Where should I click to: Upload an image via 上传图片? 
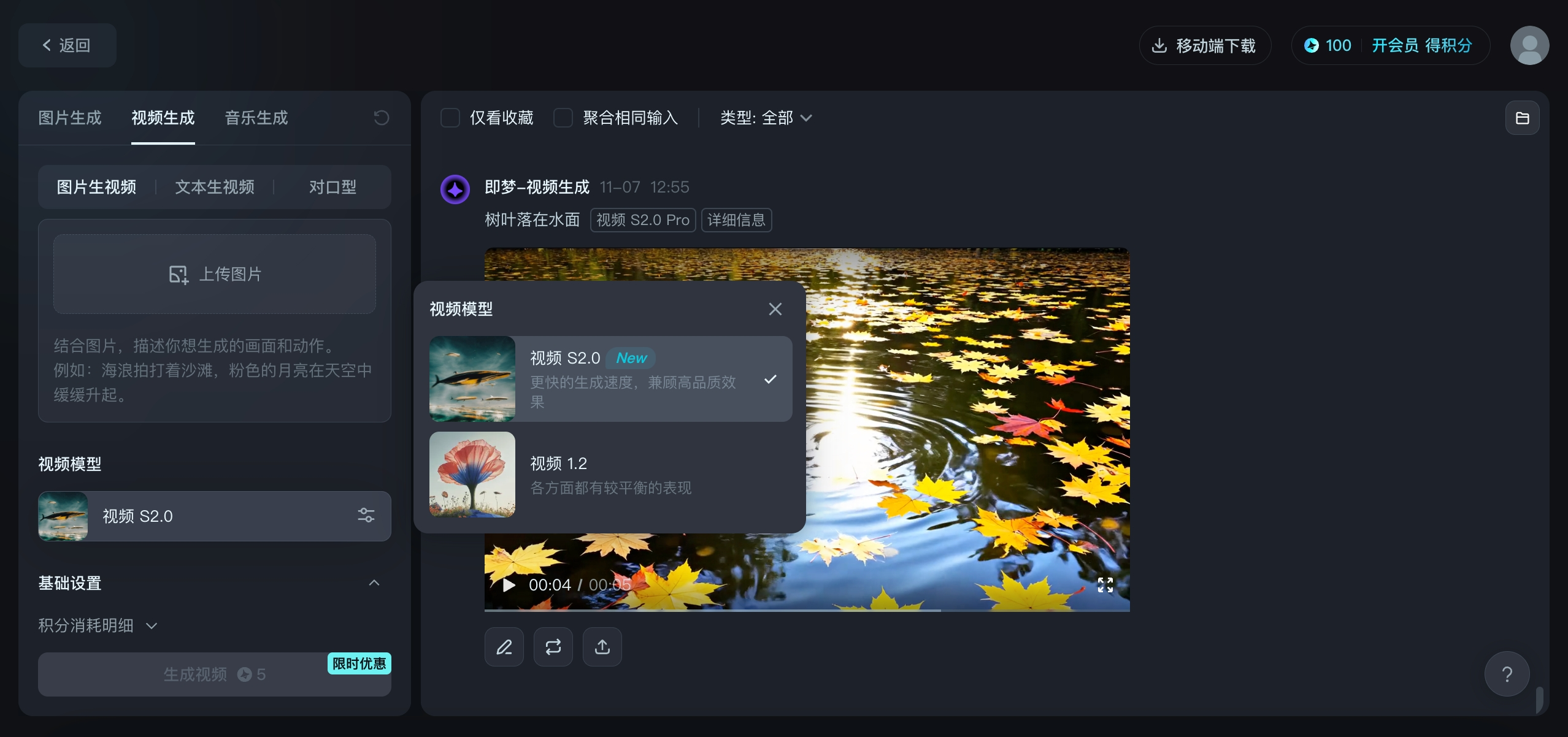215,274
